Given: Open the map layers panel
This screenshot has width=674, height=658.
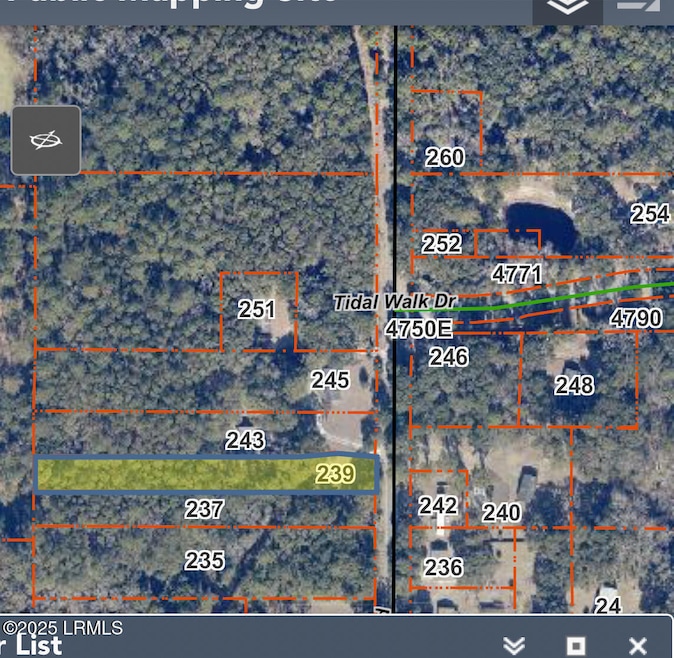Looking at the screenshot, I should (x=566, y=8).
